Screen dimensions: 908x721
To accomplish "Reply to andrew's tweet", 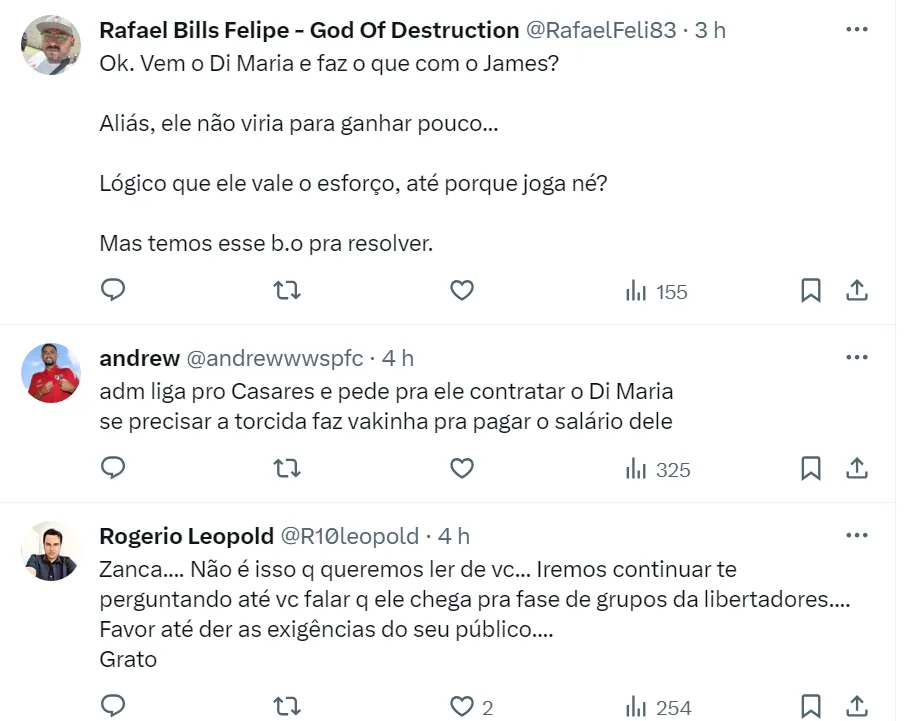I will click(114, 468).
